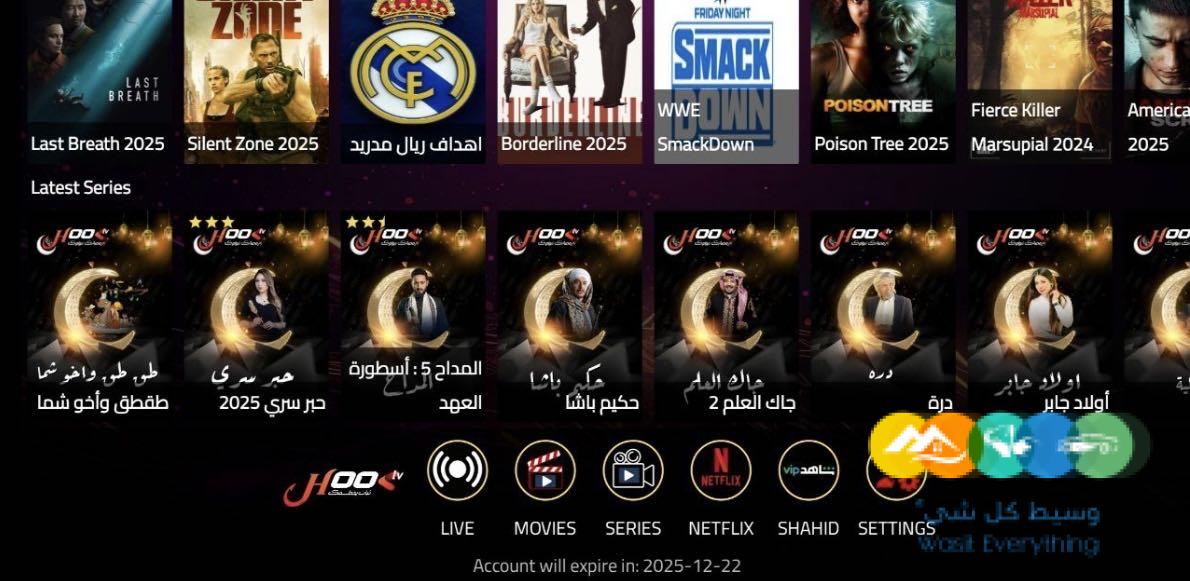Image resolution: width=1190 pixels, height=581 pixels.
Task: Open the series حبر سري 2025
Action: tap(256, 310)
